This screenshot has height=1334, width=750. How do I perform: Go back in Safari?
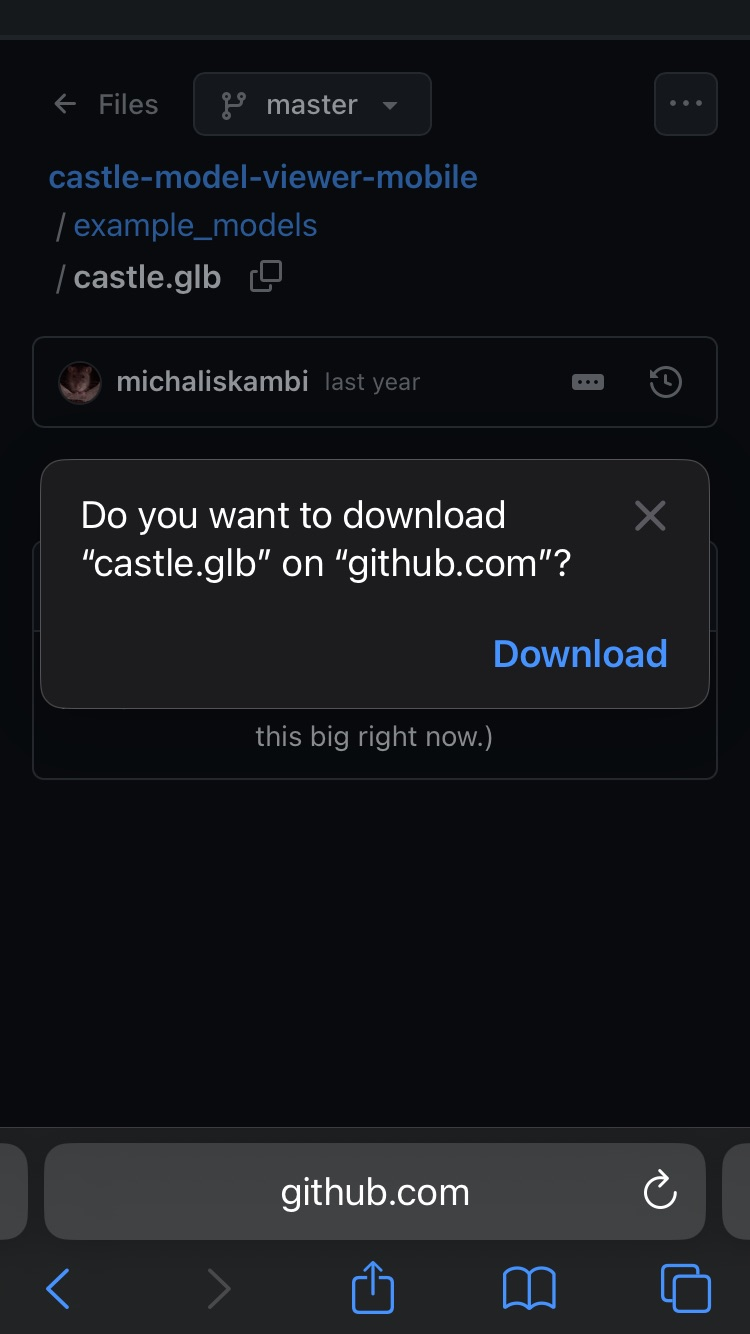tap(58, 1288)
